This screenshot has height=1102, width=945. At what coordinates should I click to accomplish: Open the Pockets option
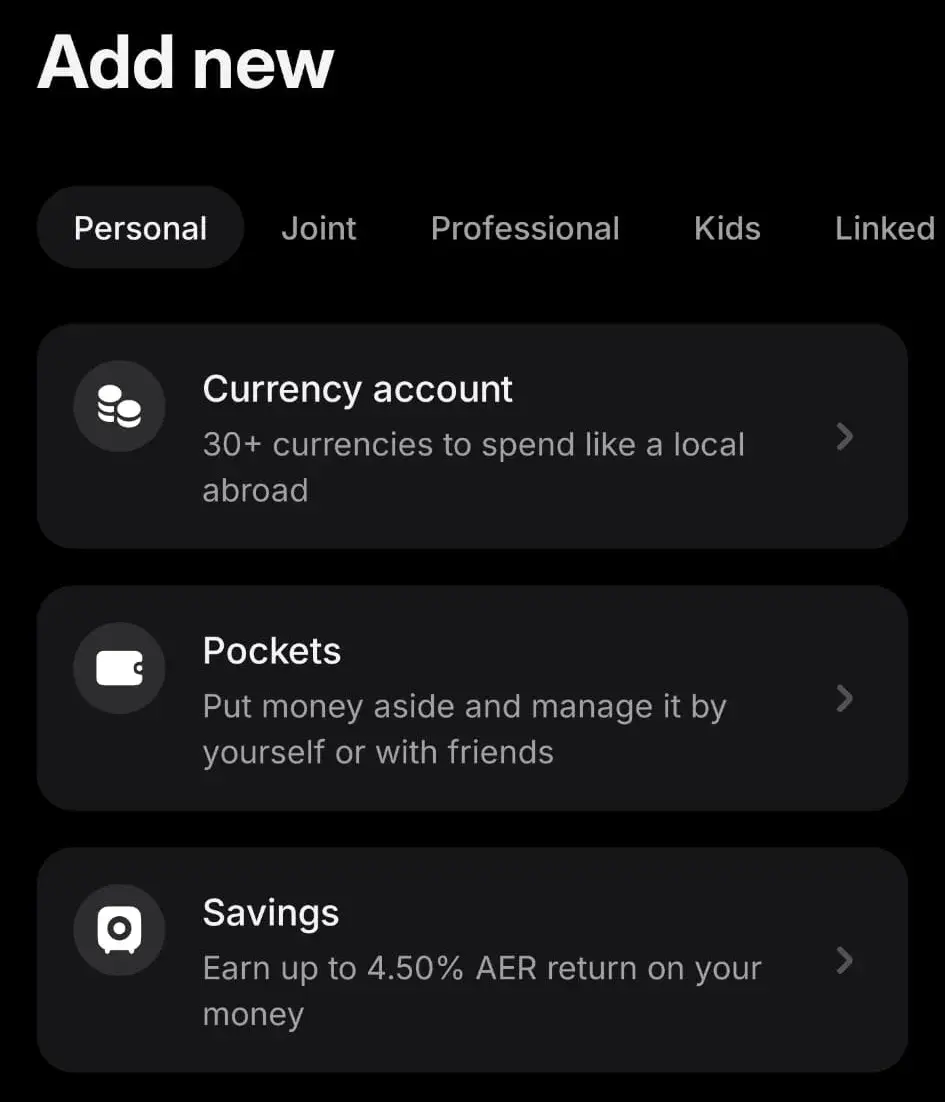click(472, 698)
